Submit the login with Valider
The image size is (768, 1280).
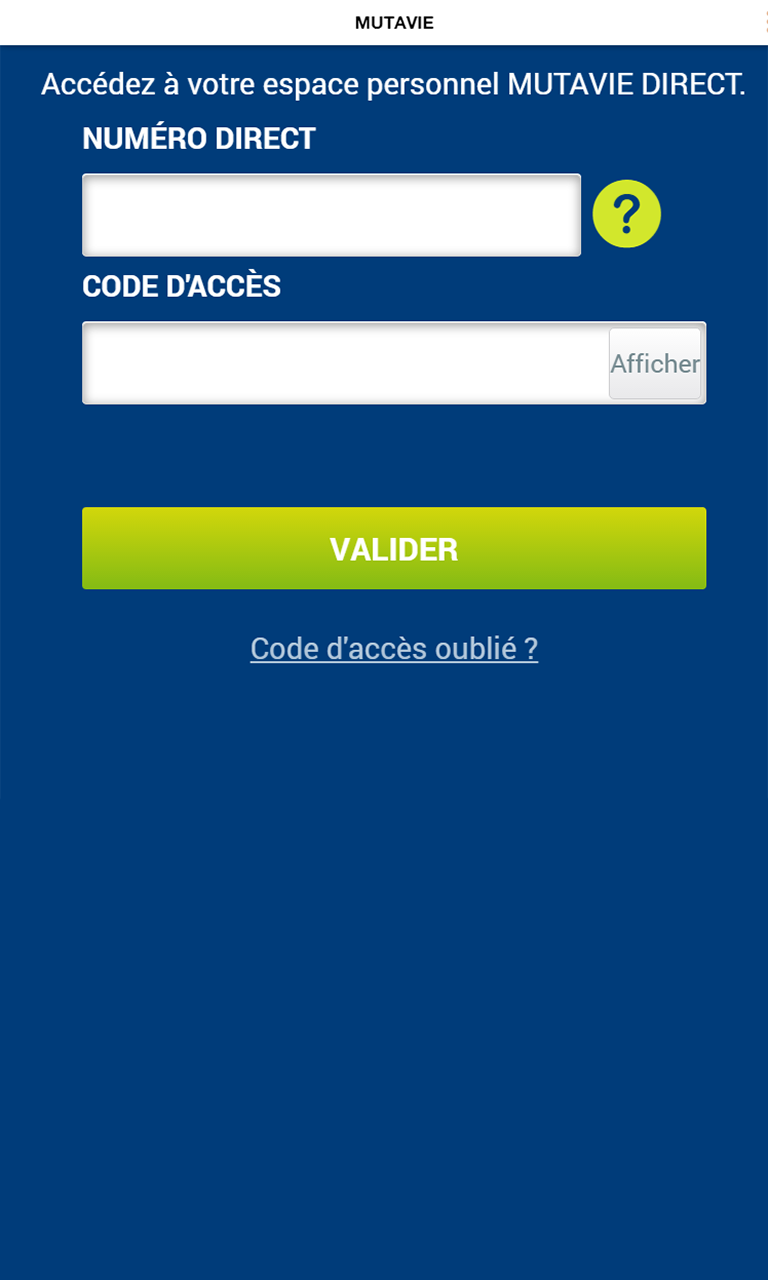click(394, 548)
